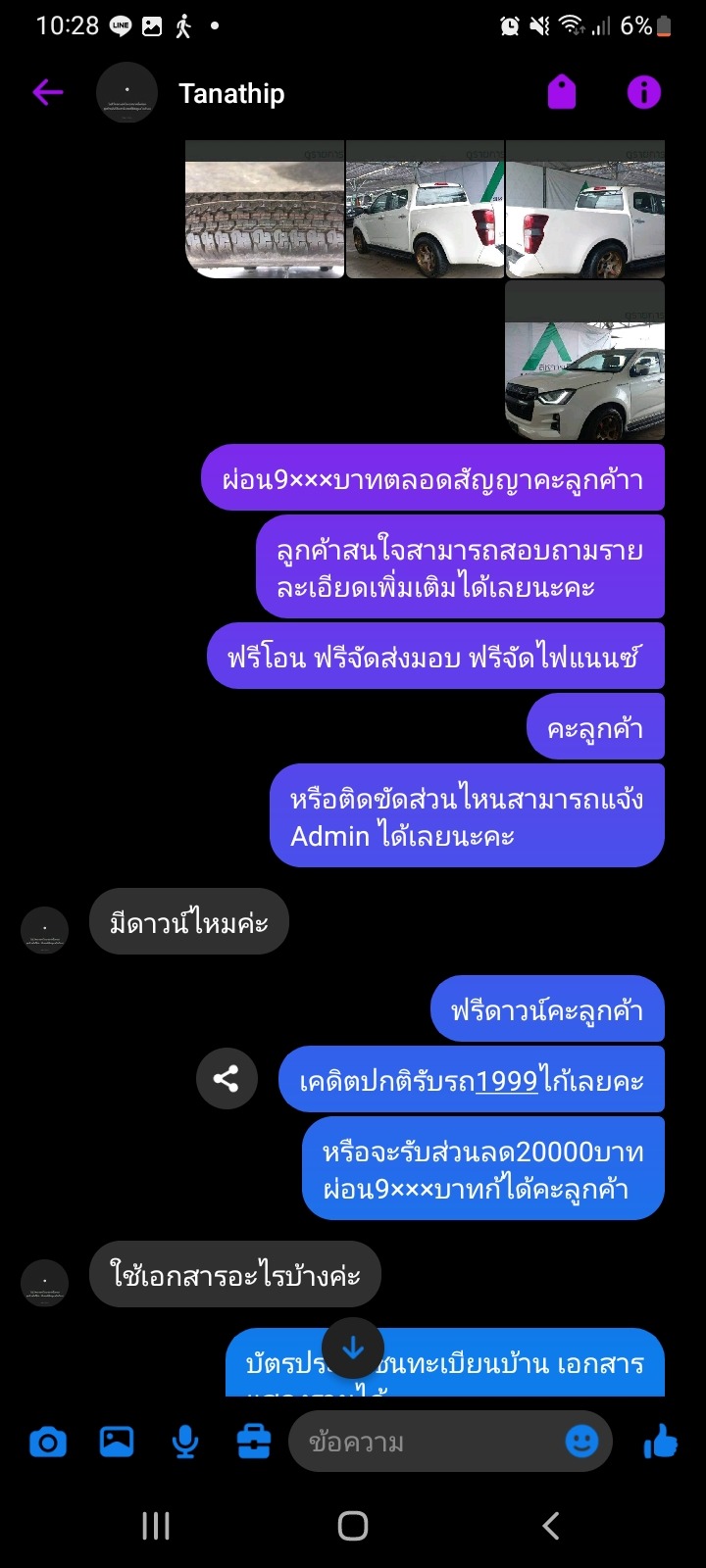The height and width of the screenshot is (1568, 706).
Task: Open the tire tread photo
Action: pyautogui.click(x=265, y=210)
